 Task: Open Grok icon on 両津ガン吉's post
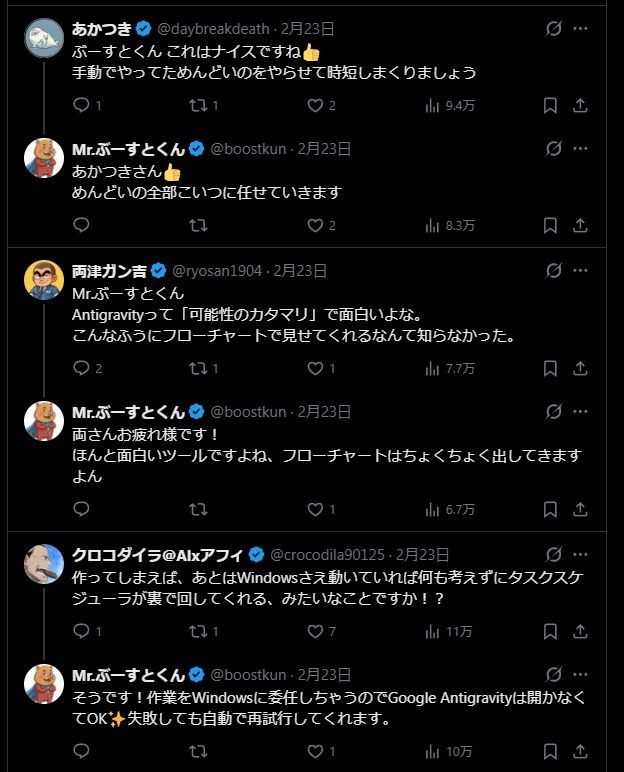551,271
